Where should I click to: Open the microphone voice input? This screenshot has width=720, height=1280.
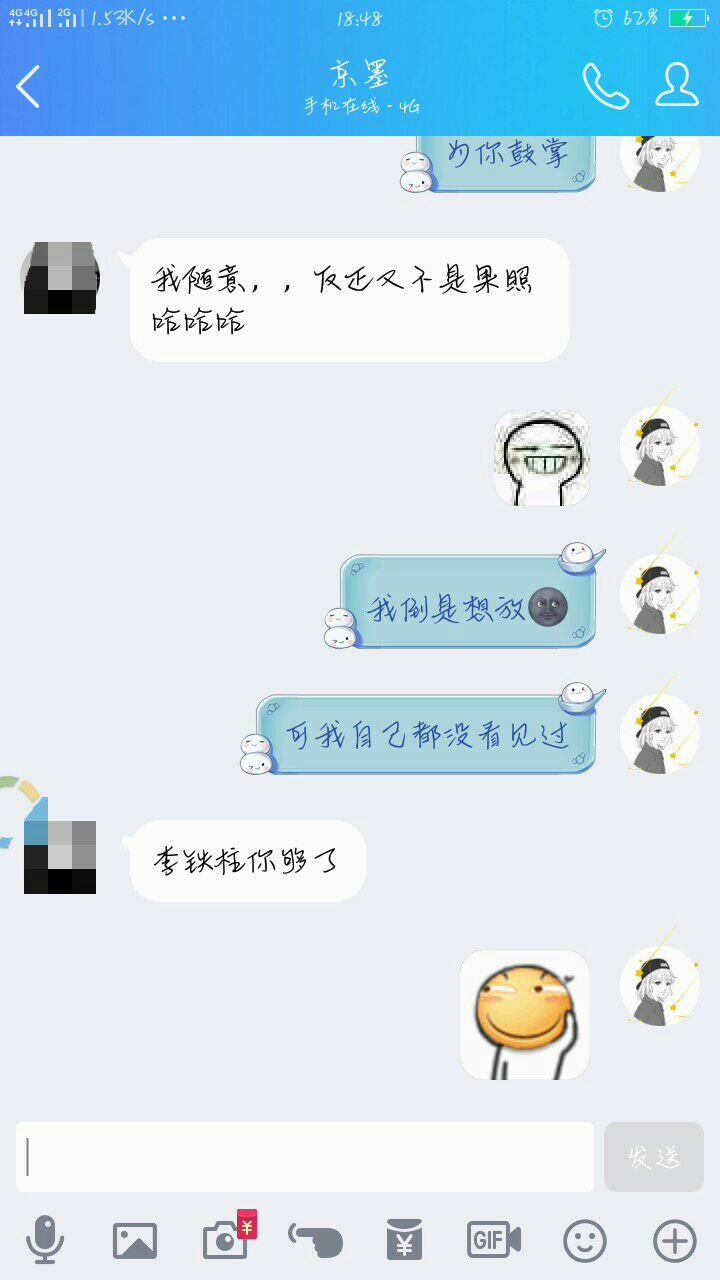45,1241
